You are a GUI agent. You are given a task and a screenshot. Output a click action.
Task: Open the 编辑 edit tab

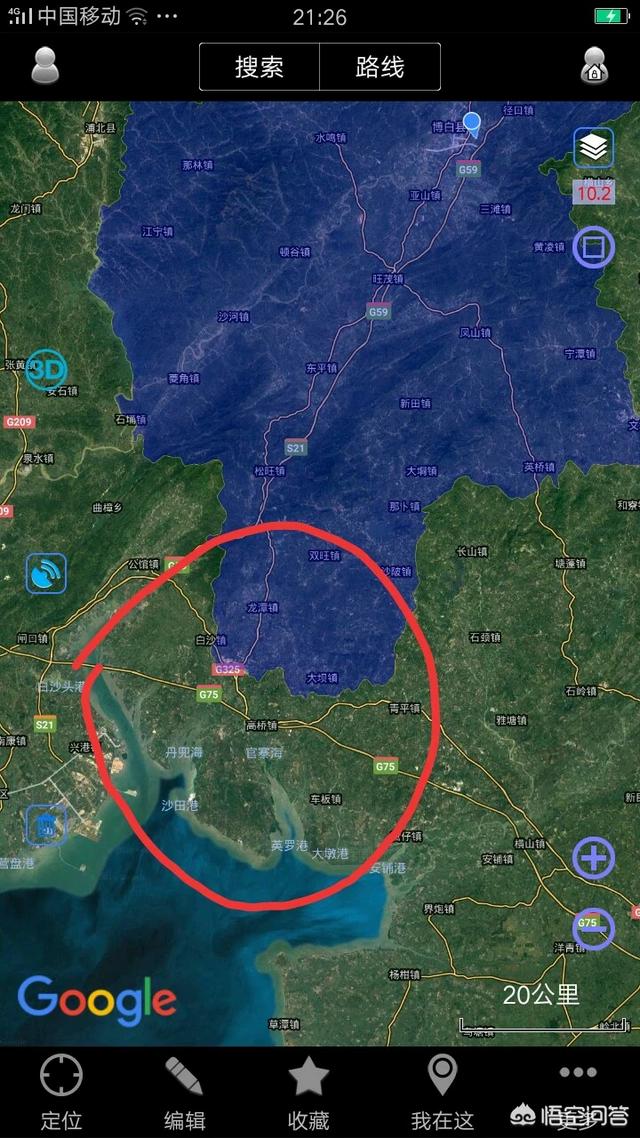click(x=184, y=1092)
